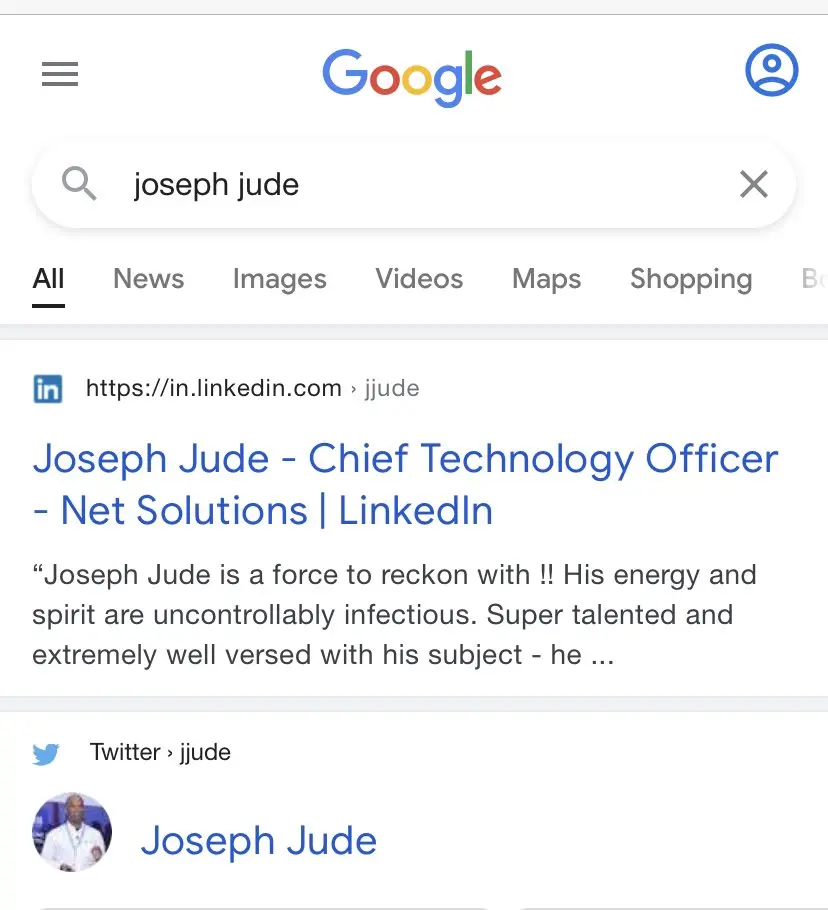This screenshot has height=910, width=828.
Task: Switch to the Videos tab
Action: pos(419,279)
